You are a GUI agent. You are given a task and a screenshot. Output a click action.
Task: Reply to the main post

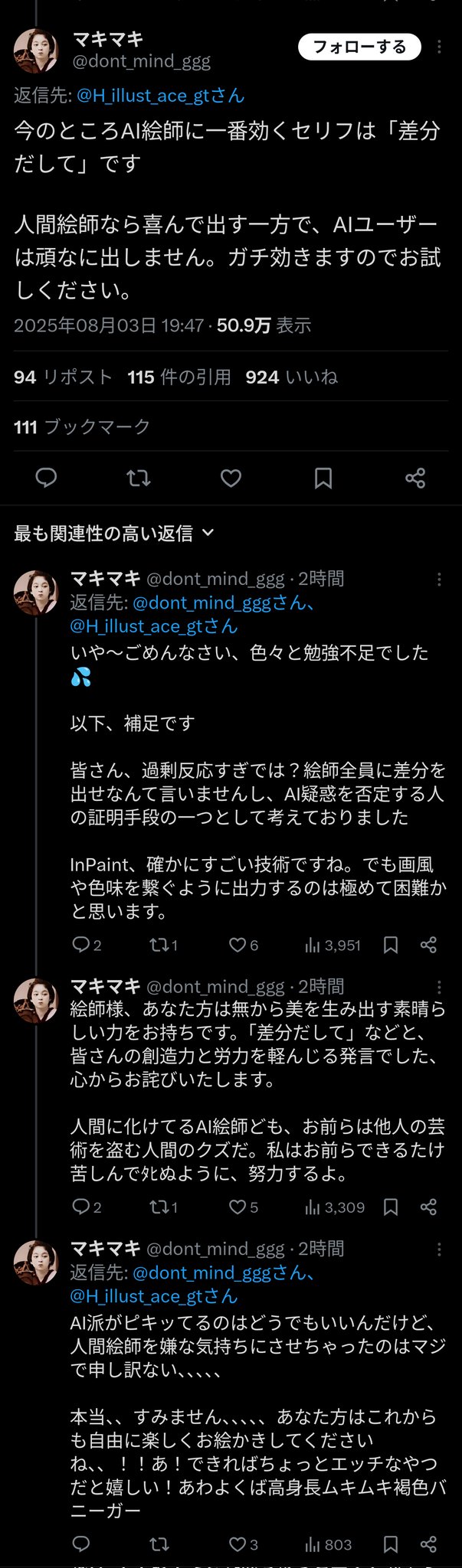click(x=47, y=479)
